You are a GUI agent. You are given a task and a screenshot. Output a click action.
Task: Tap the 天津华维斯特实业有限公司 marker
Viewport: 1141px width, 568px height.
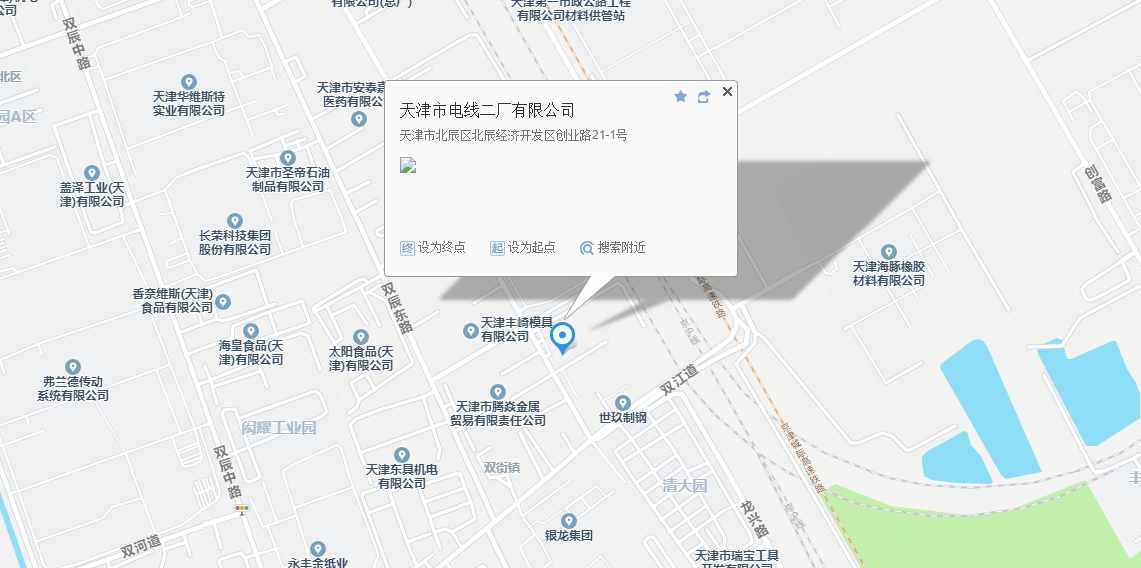(188, 82)
